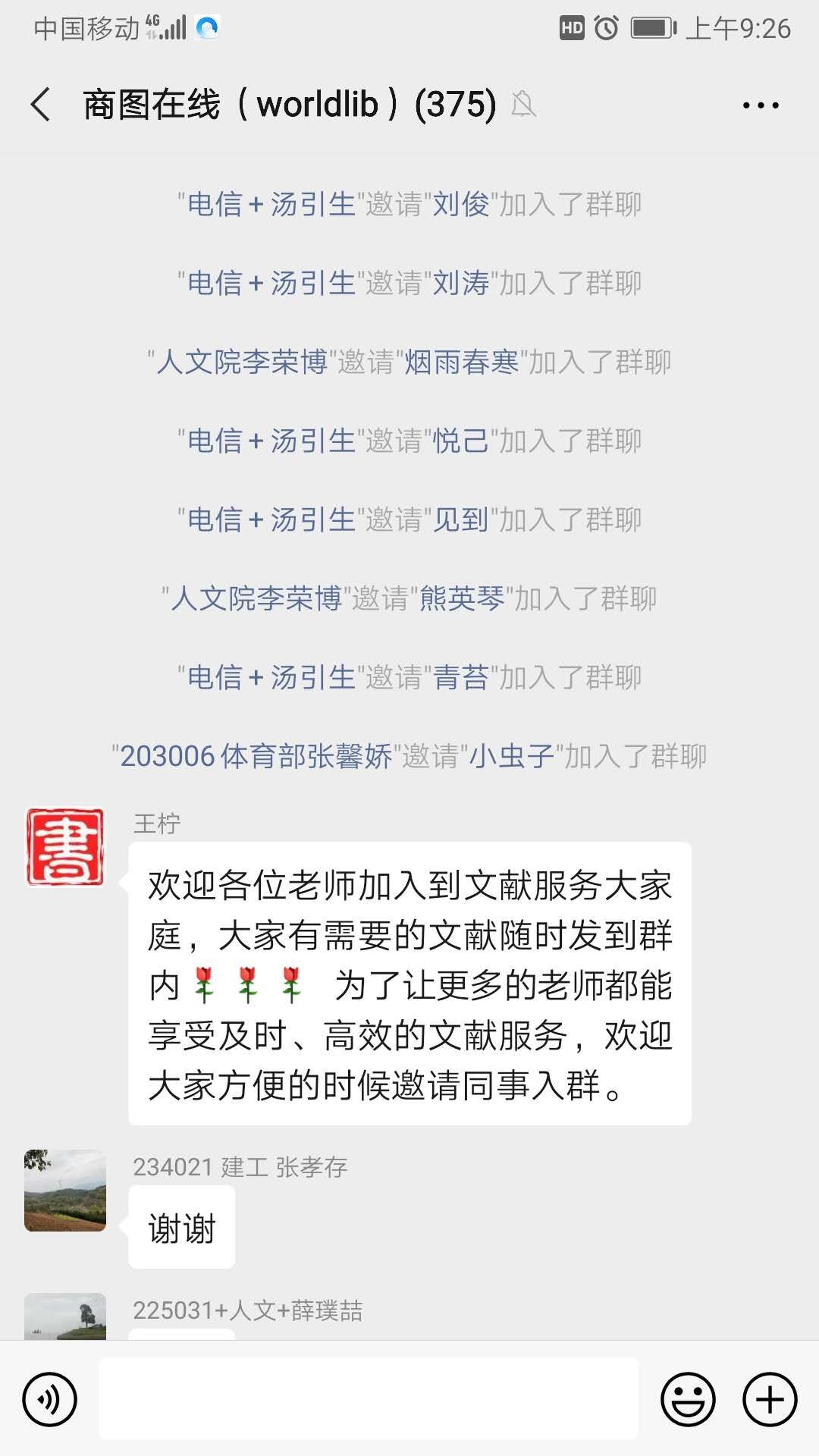The width and height of the screenshot is (819, 1456).
Task: Open 小虫子 member profile link
Action: coord(512,756)
